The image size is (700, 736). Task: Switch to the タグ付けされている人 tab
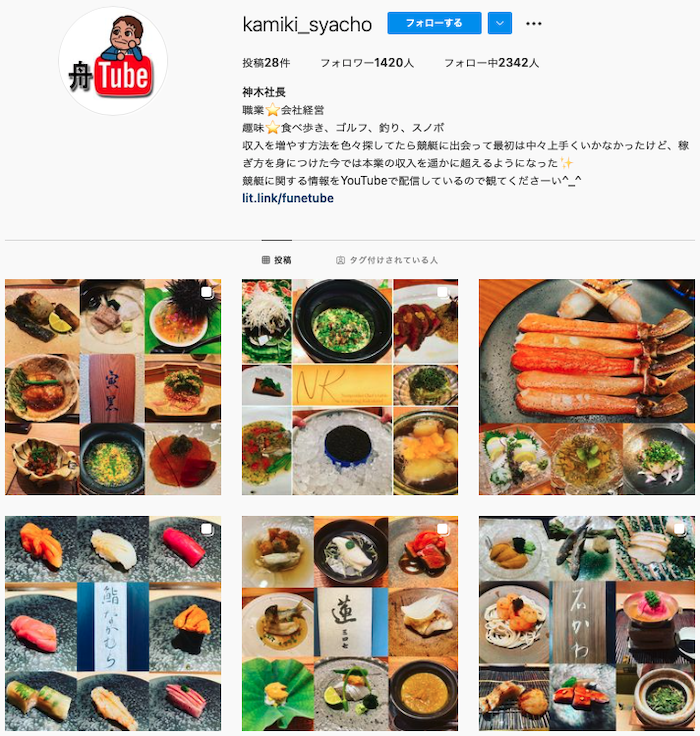387,259
